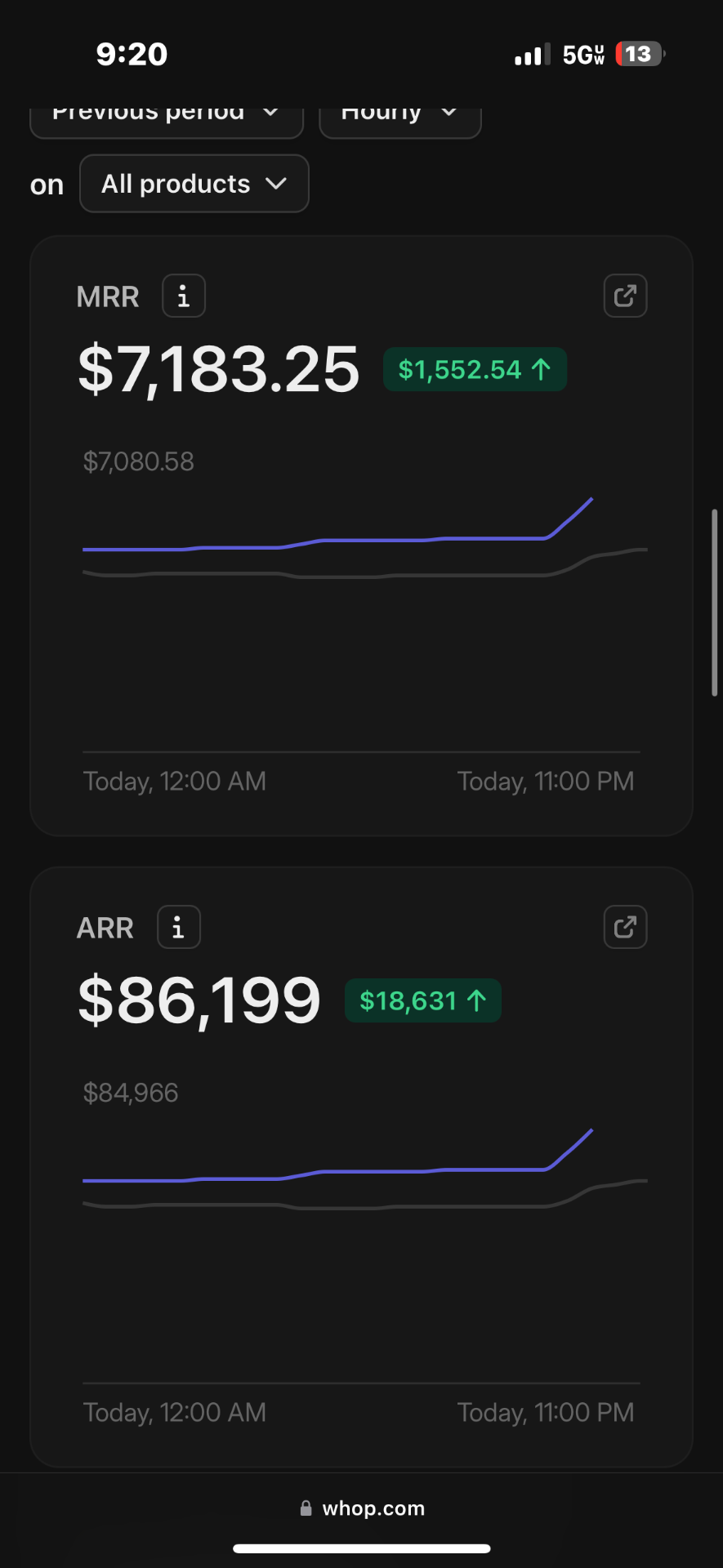The image size is (723, 1568).
Task: Open ARR chart in expanded view
Action: click(x=625, y=927)
